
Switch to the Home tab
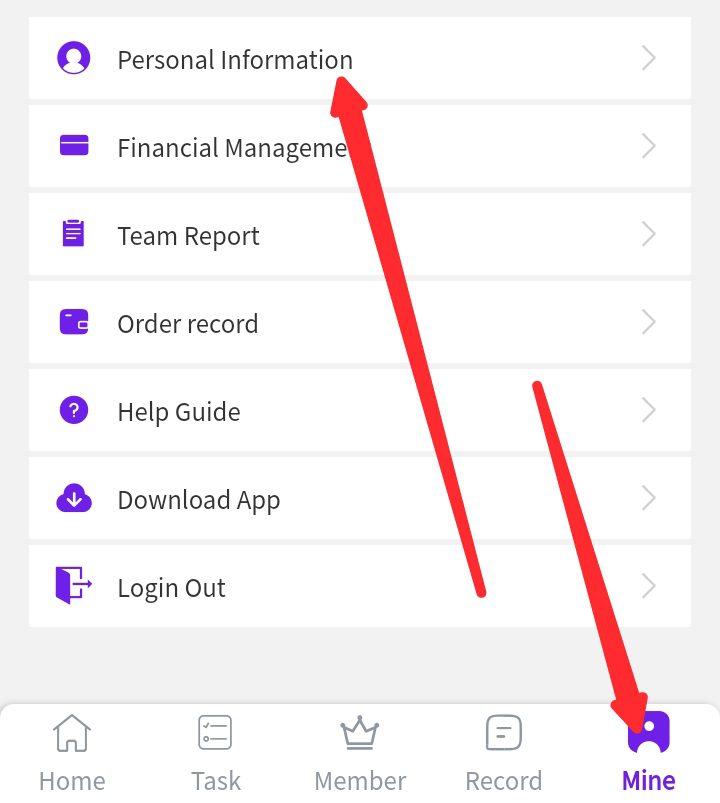click(72, 753)
